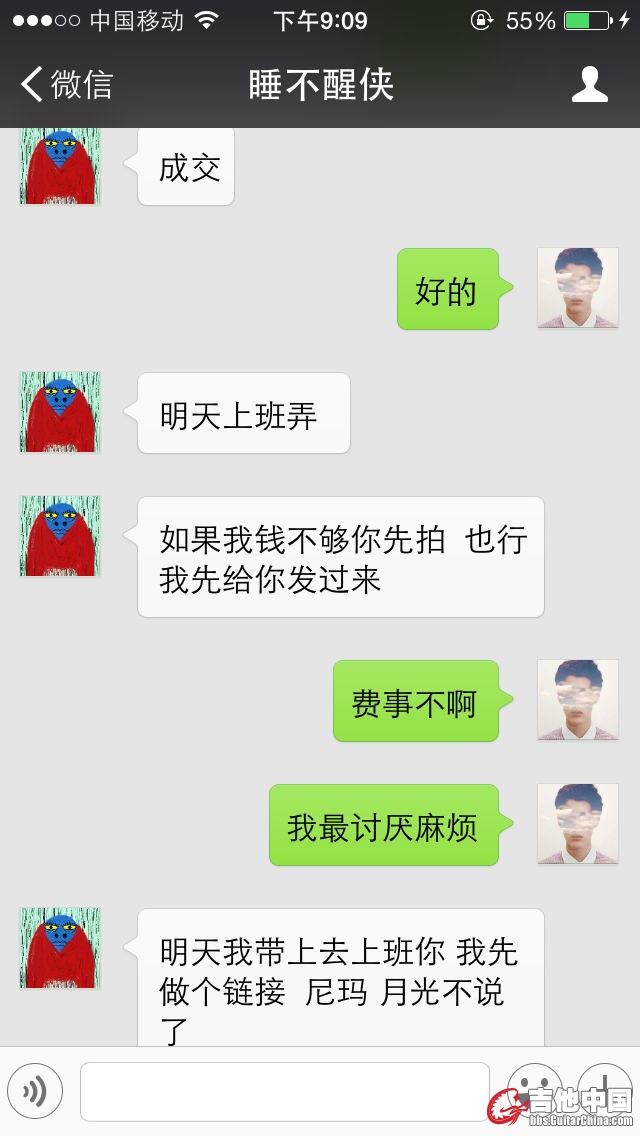Focus the message text field
The height and width of the screenshot is (1136, 640).
click(x=284, y=1091)
